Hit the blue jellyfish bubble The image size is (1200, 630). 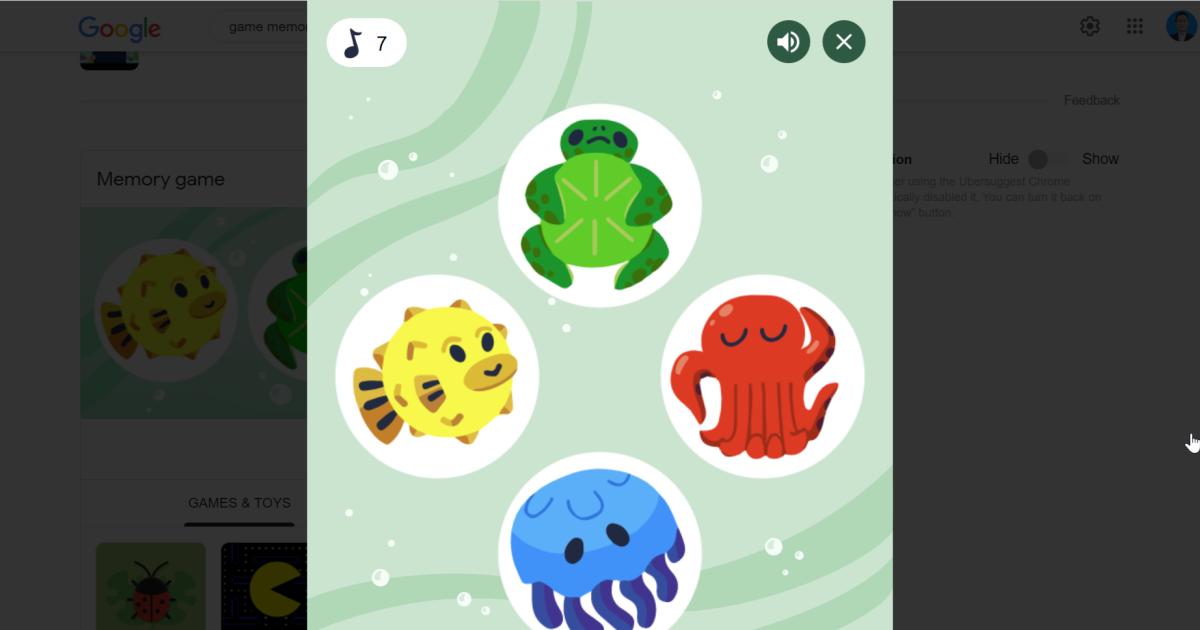pyautogui.click(x=599, y=545)
